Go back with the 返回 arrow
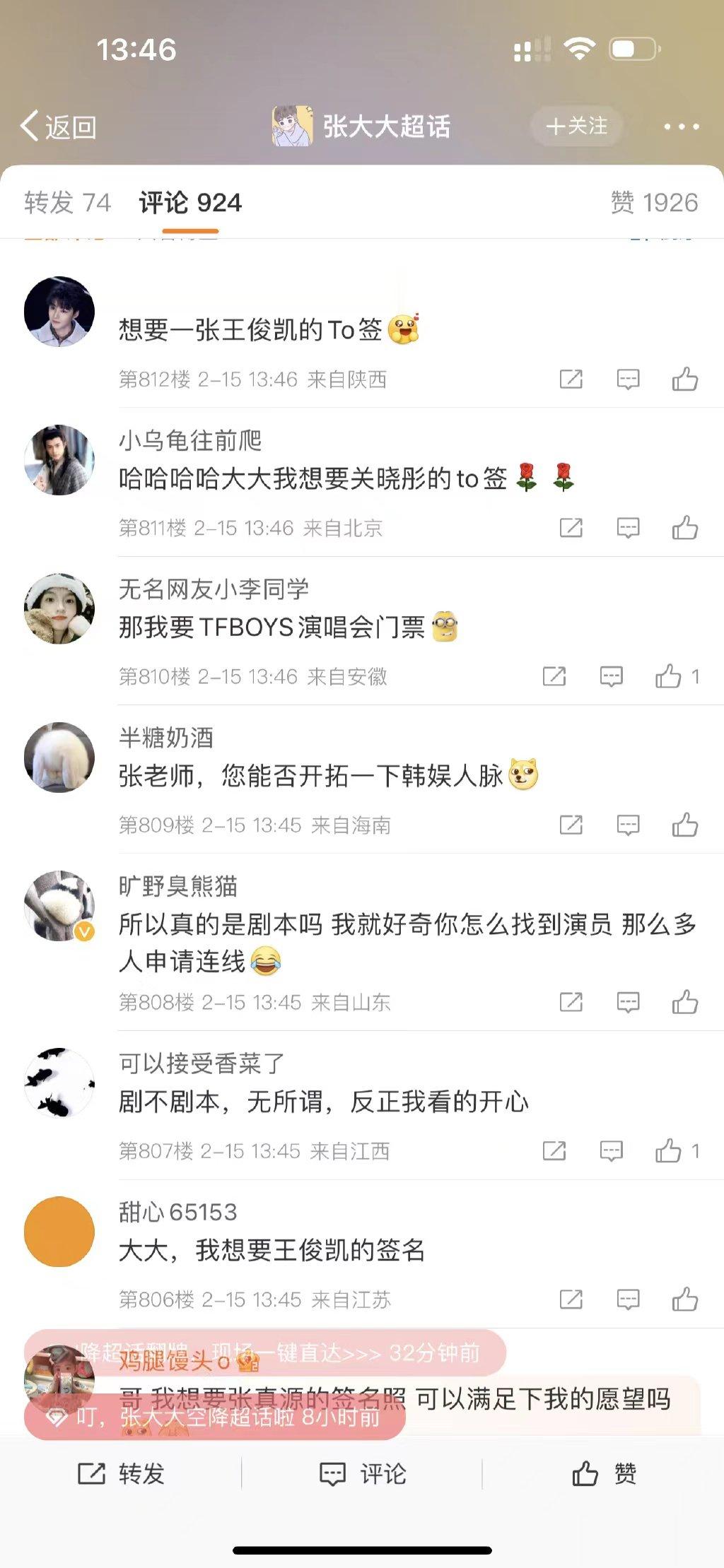Image resolution: width=724 pixels, height=1568 pixels. (58, 127)
